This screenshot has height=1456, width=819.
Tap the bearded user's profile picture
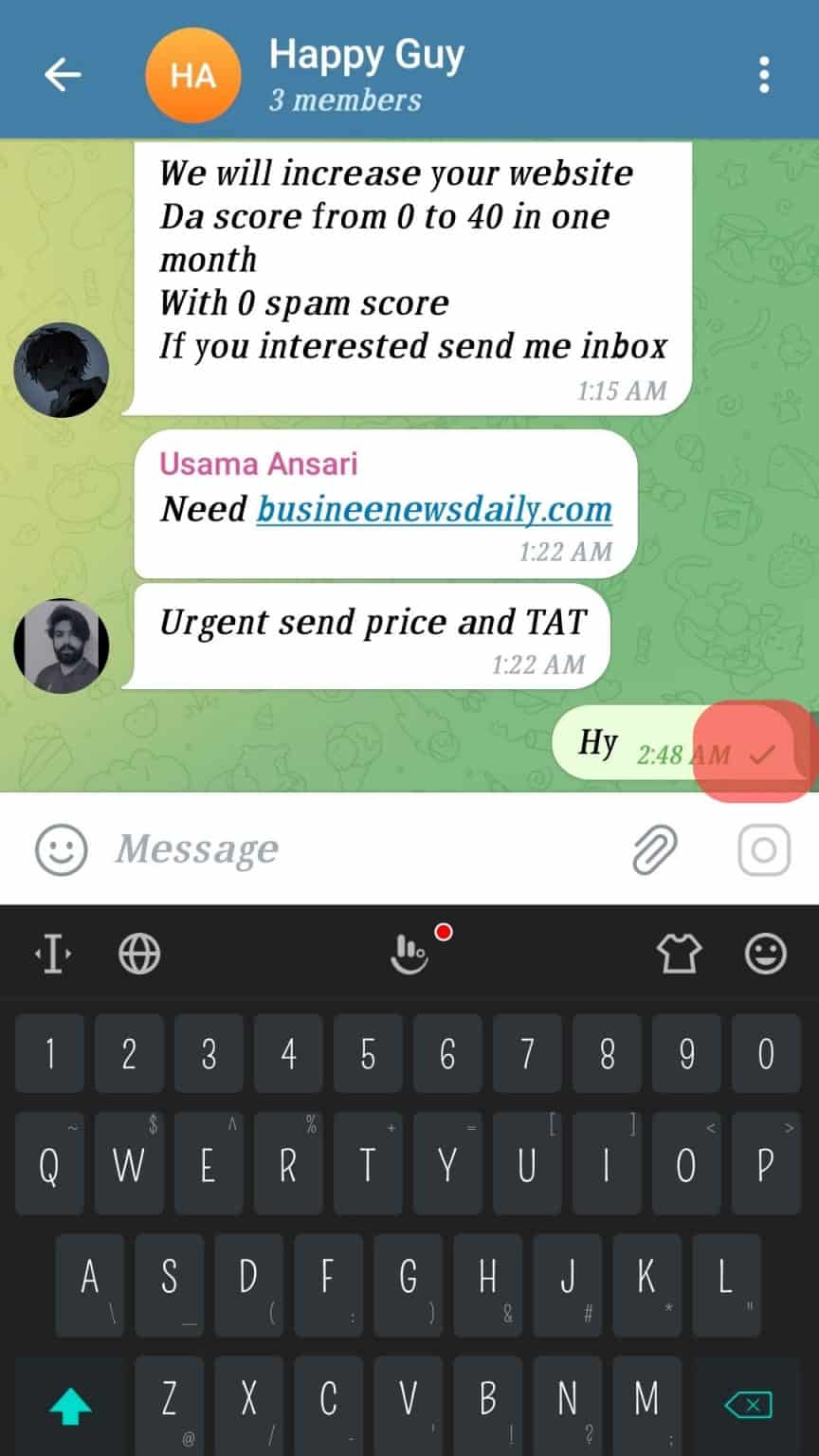click(x=61, y=645)
